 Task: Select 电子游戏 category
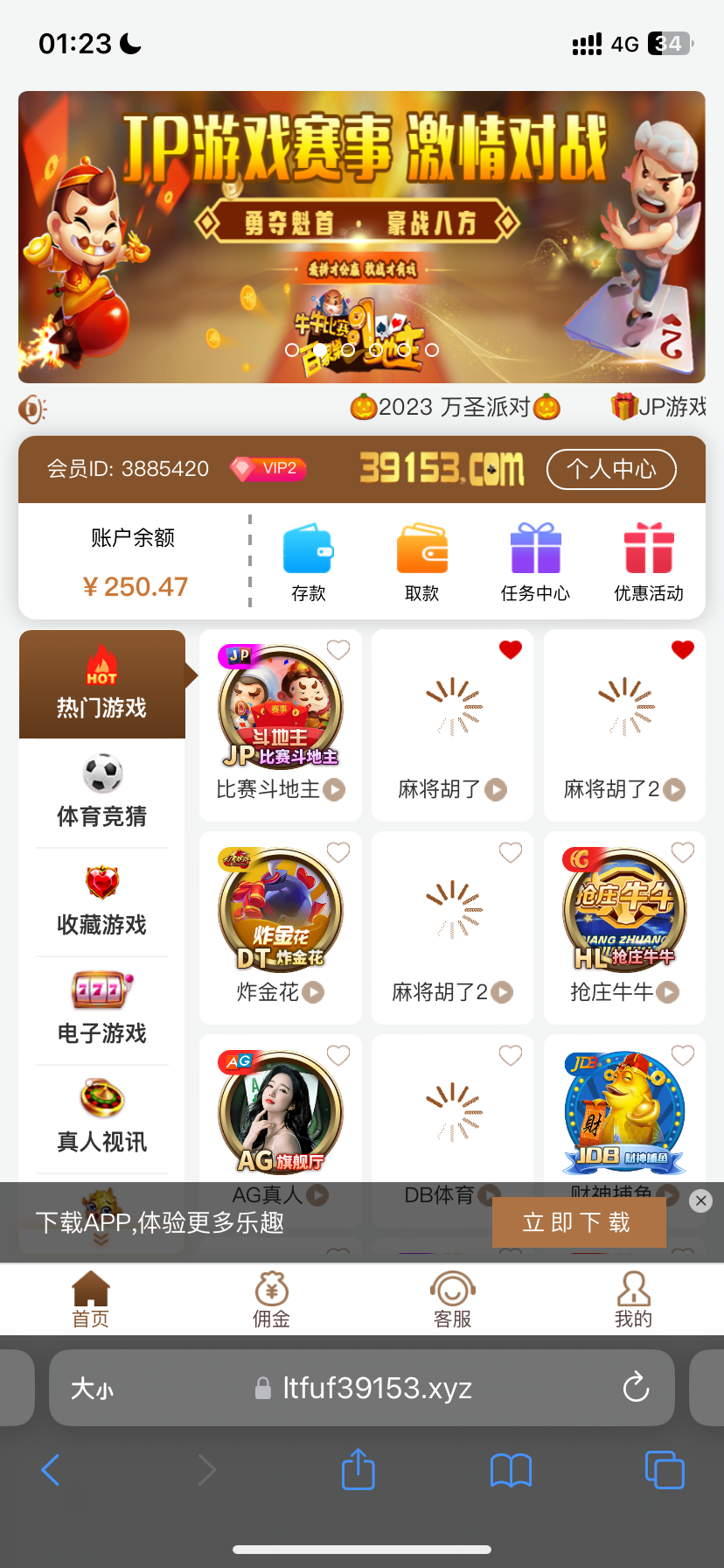coord(102,1009)
